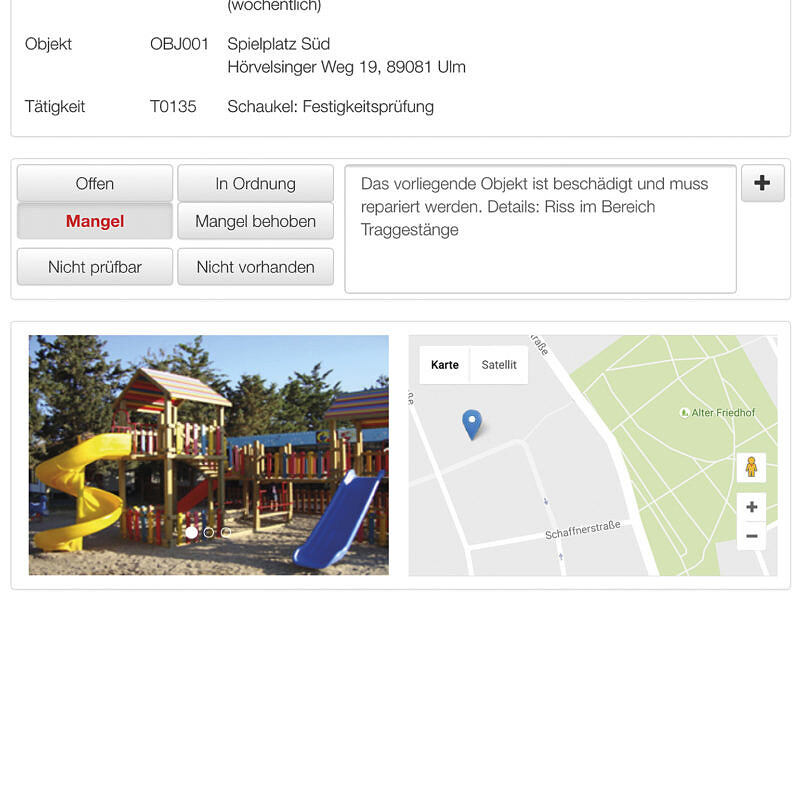Choose Mangel behoben status
Screen dimensions: 800x800
(255, 221)
